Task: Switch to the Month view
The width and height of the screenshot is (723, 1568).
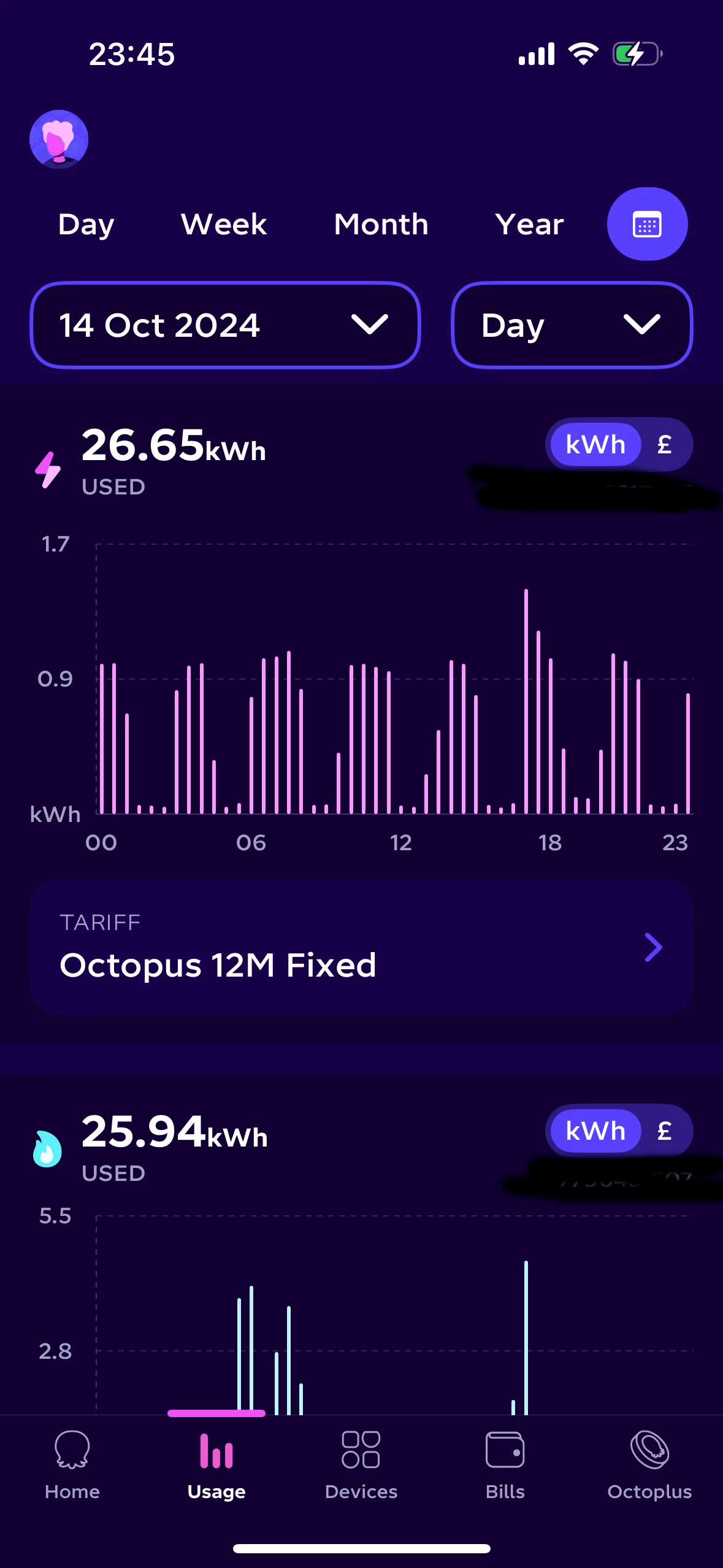Action: 381,225
